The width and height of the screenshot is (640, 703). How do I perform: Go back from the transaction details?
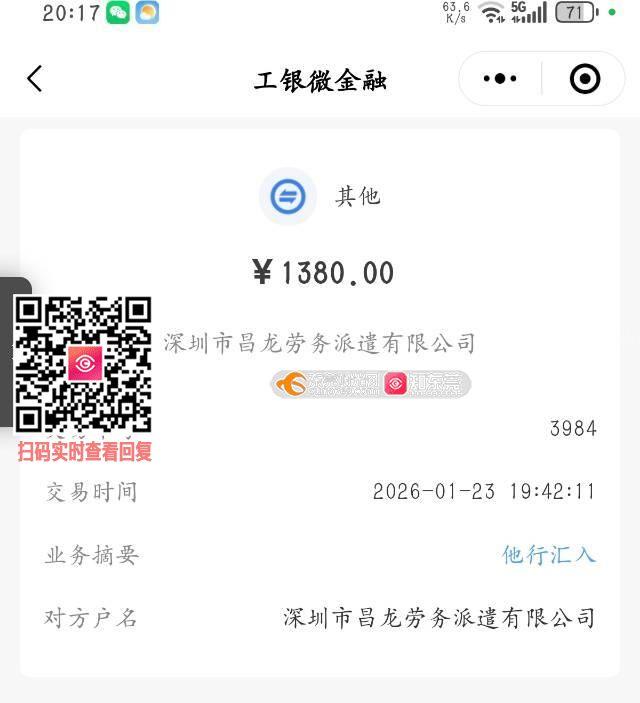click(35, 79)
